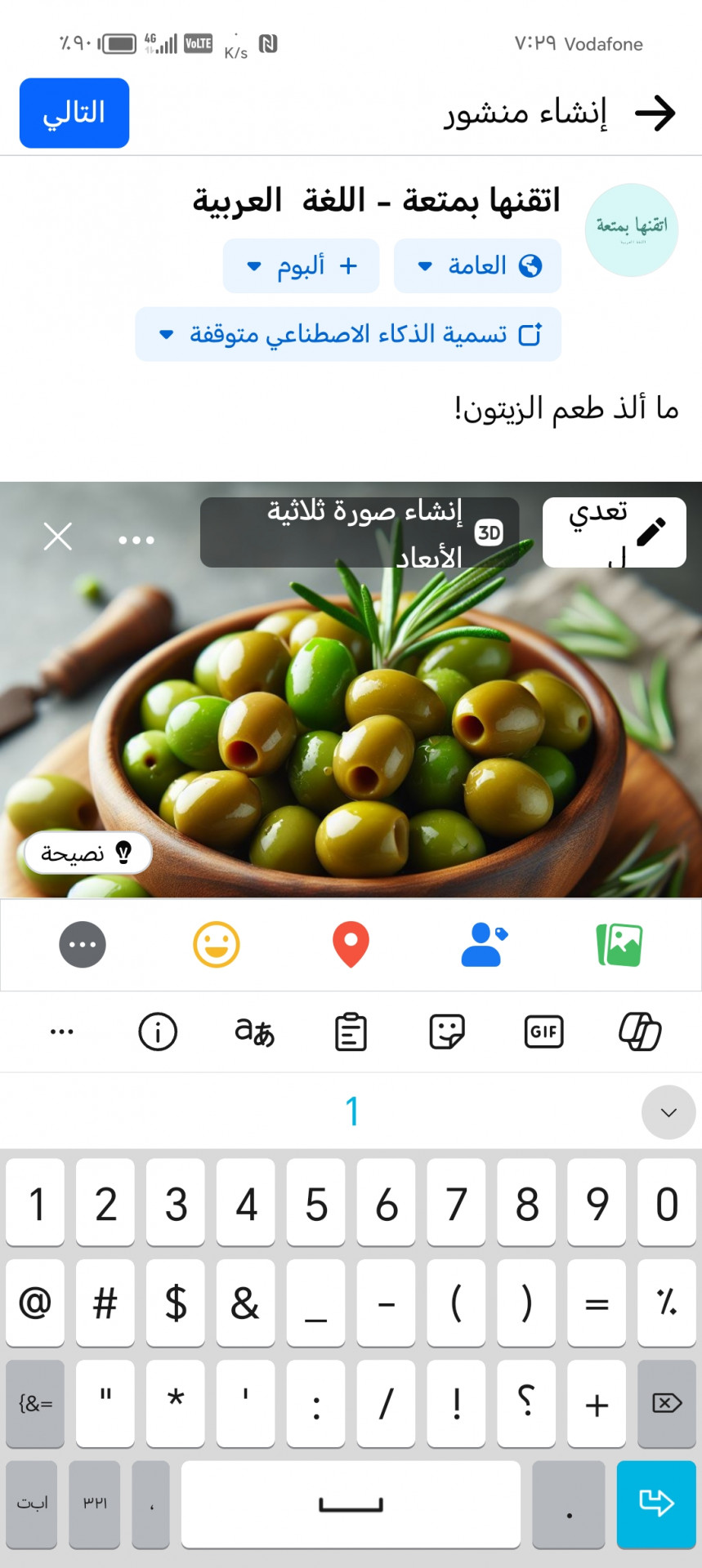Image resolution: width=702 pixels, height=1568 pixels.
Task: Add a photo from the gallery icon
Action: coord(619,945)
